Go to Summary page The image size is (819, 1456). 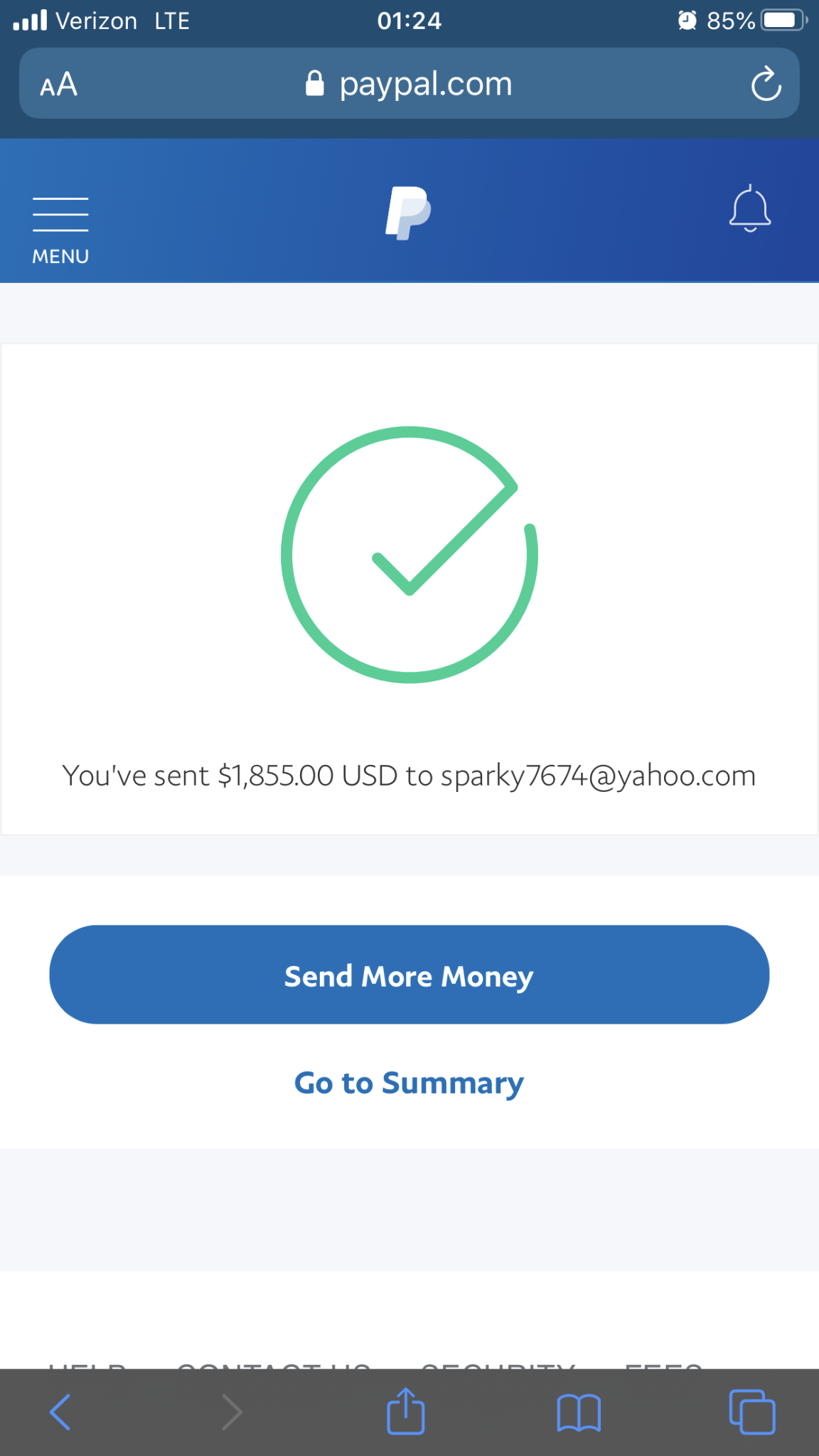tap(409, 1083)
